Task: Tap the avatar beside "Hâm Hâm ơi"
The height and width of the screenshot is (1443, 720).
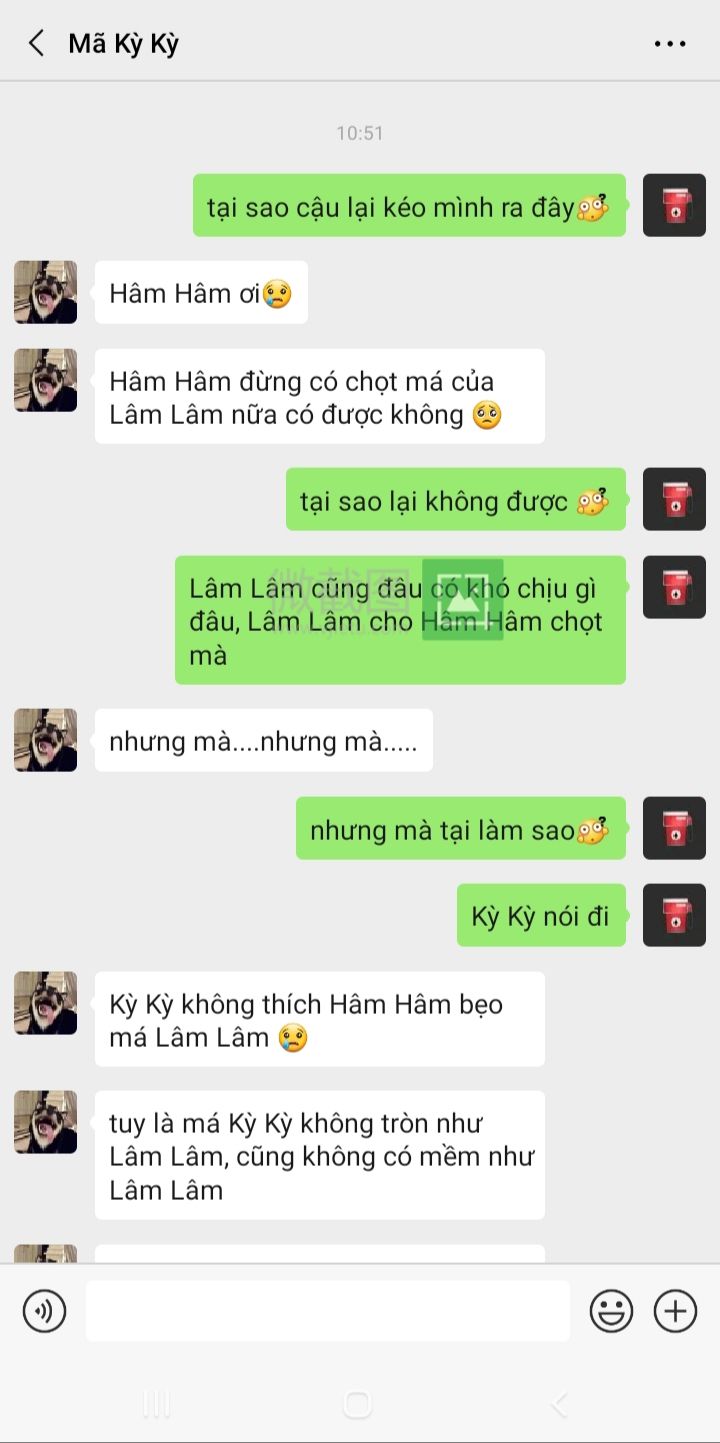Action: coord(45,292)
